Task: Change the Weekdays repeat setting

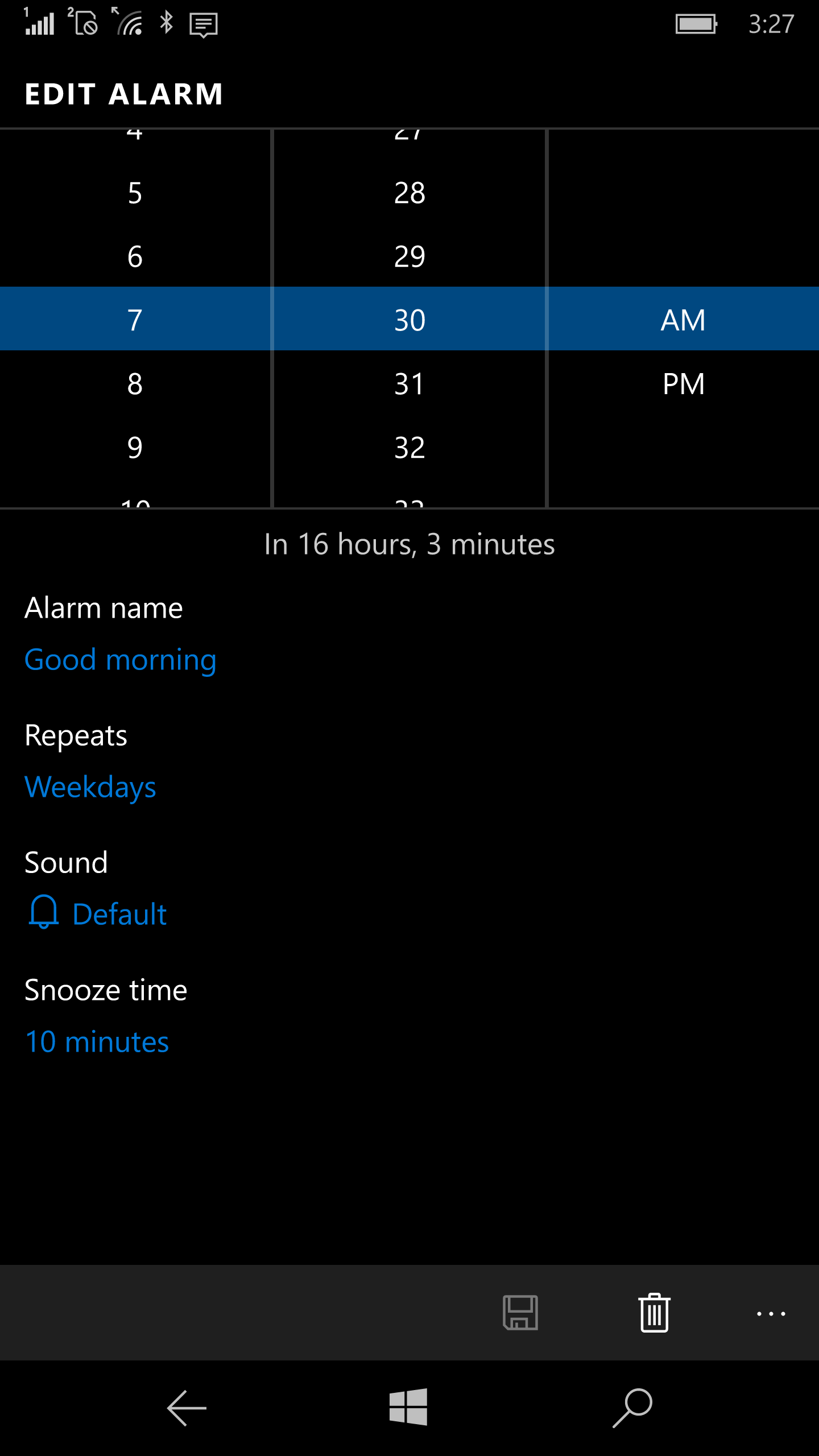Action: tap(90, 787)
